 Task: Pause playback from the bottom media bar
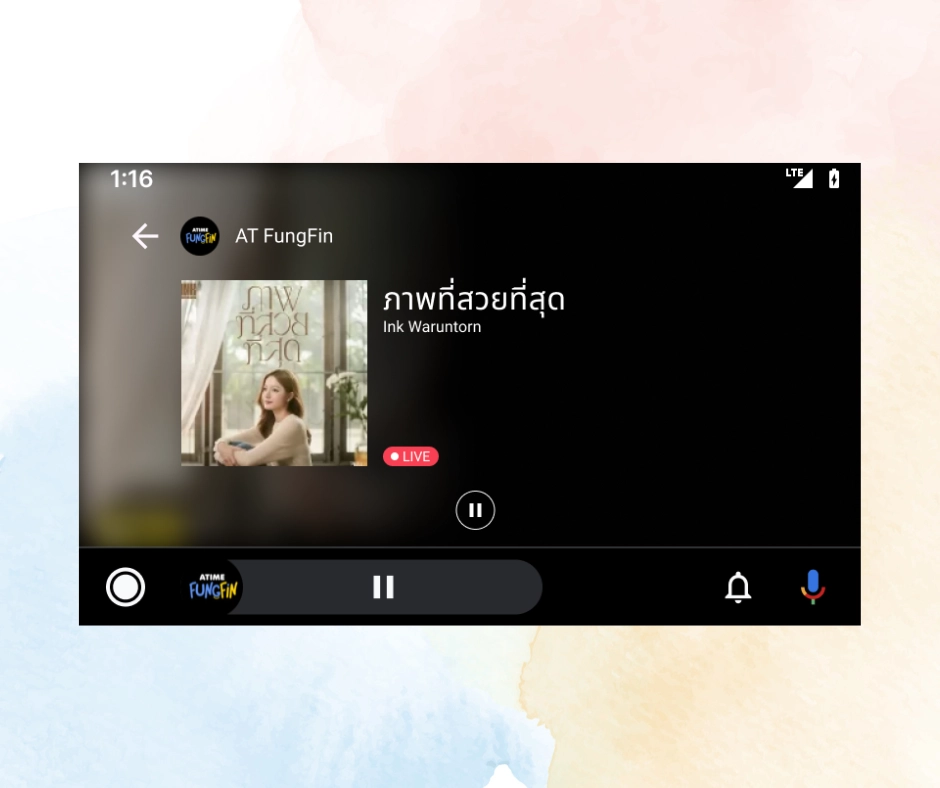[384, 587]
